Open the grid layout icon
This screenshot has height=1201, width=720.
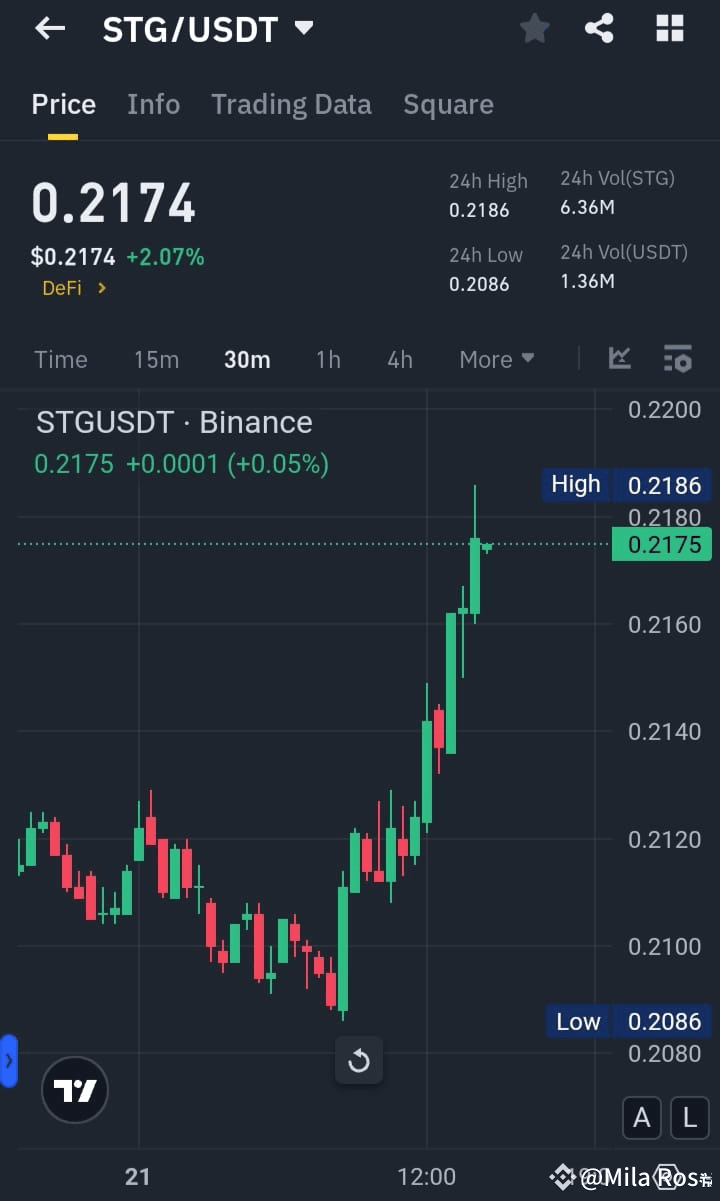[668, 28]
